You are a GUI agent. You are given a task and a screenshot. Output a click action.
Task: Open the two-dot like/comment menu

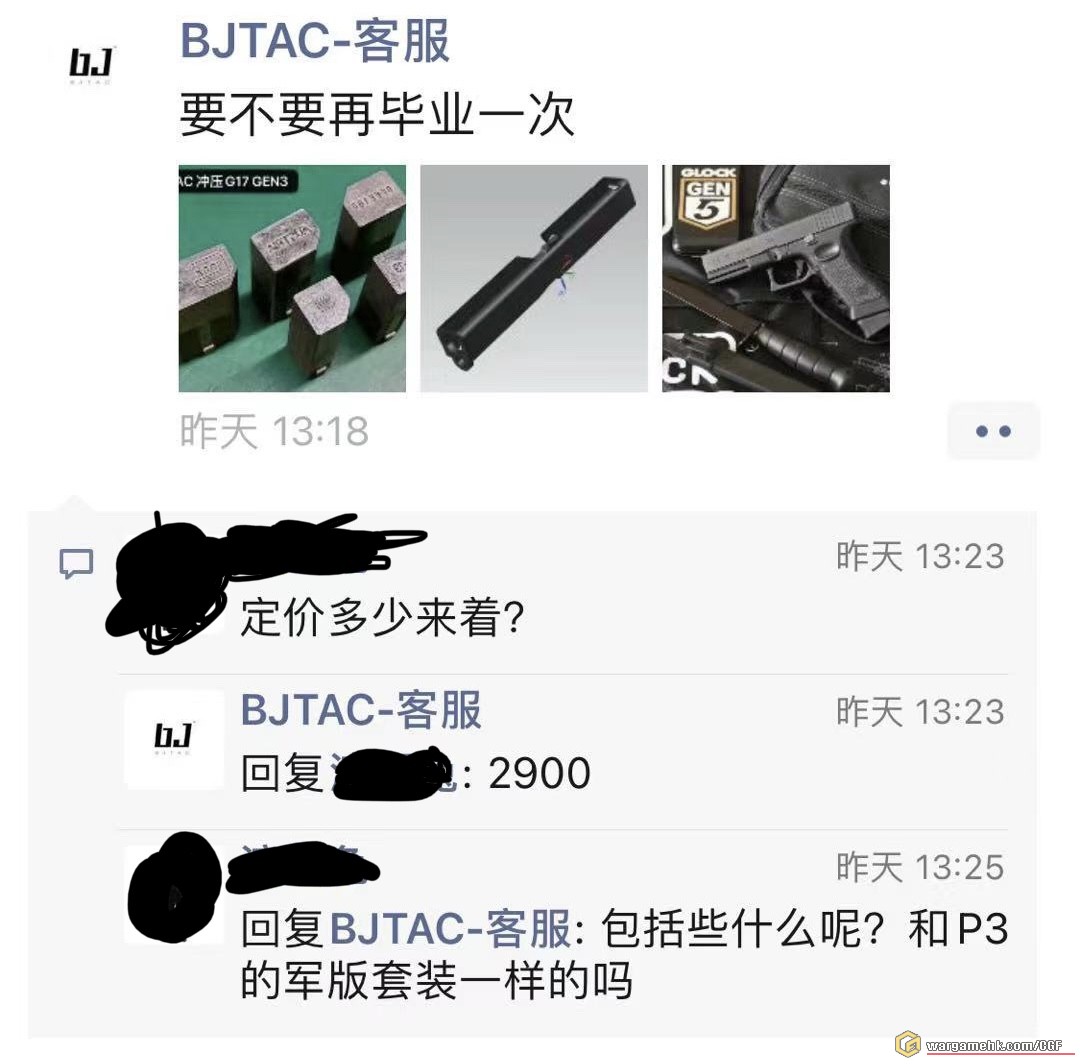(993, 431)
